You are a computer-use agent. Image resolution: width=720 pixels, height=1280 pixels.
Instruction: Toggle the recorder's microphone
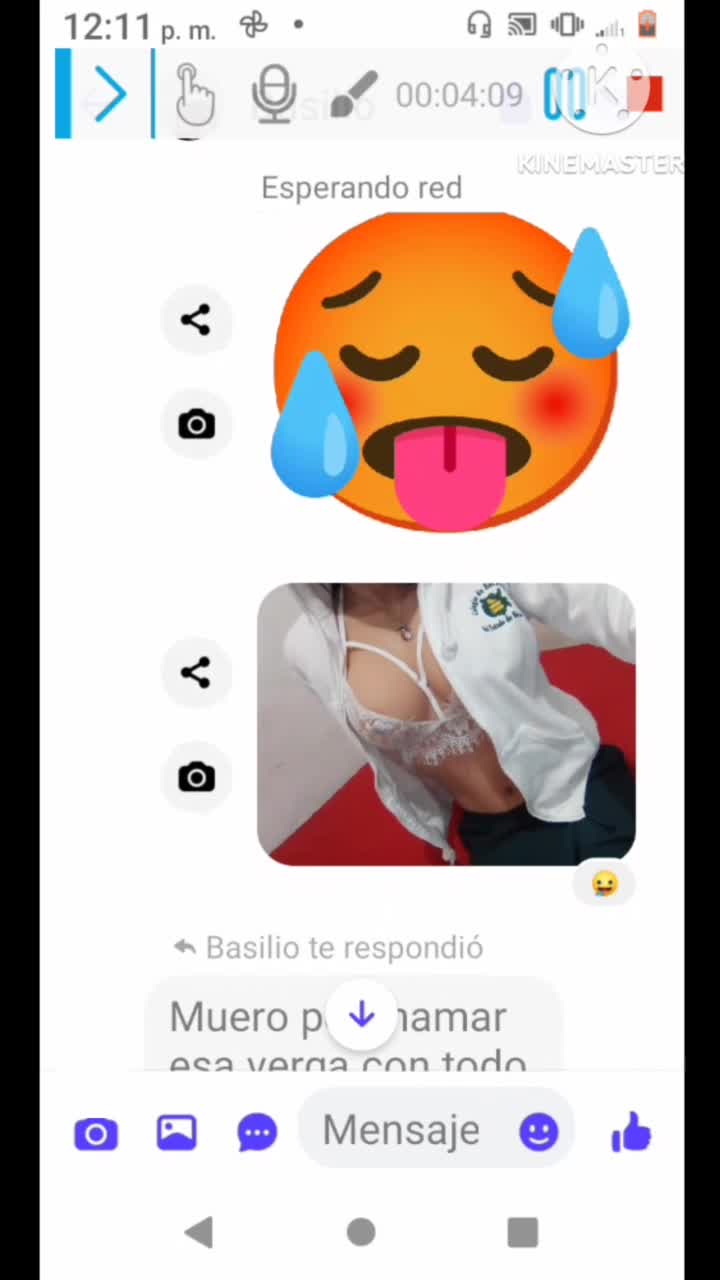[273, 95]
